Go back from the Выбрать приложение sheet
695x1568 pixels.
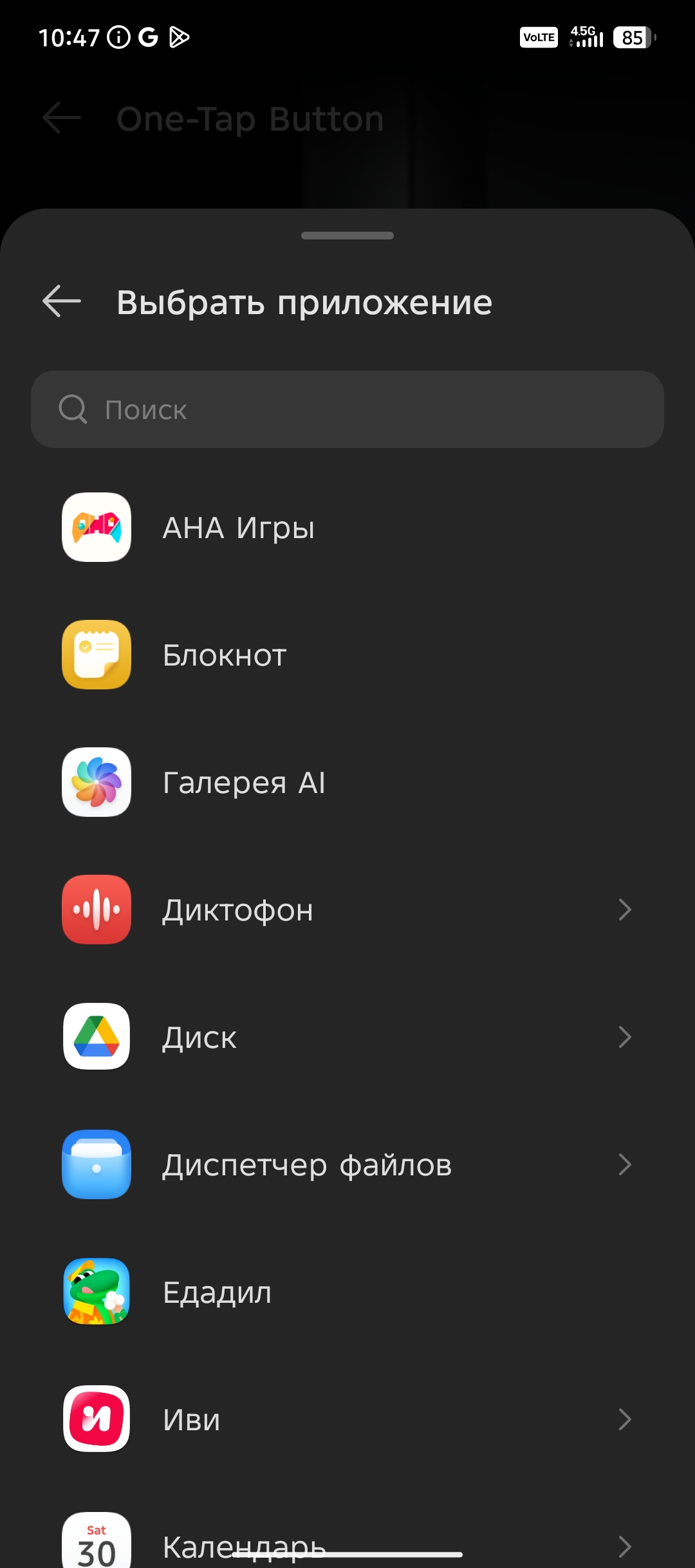coord(62,301)
